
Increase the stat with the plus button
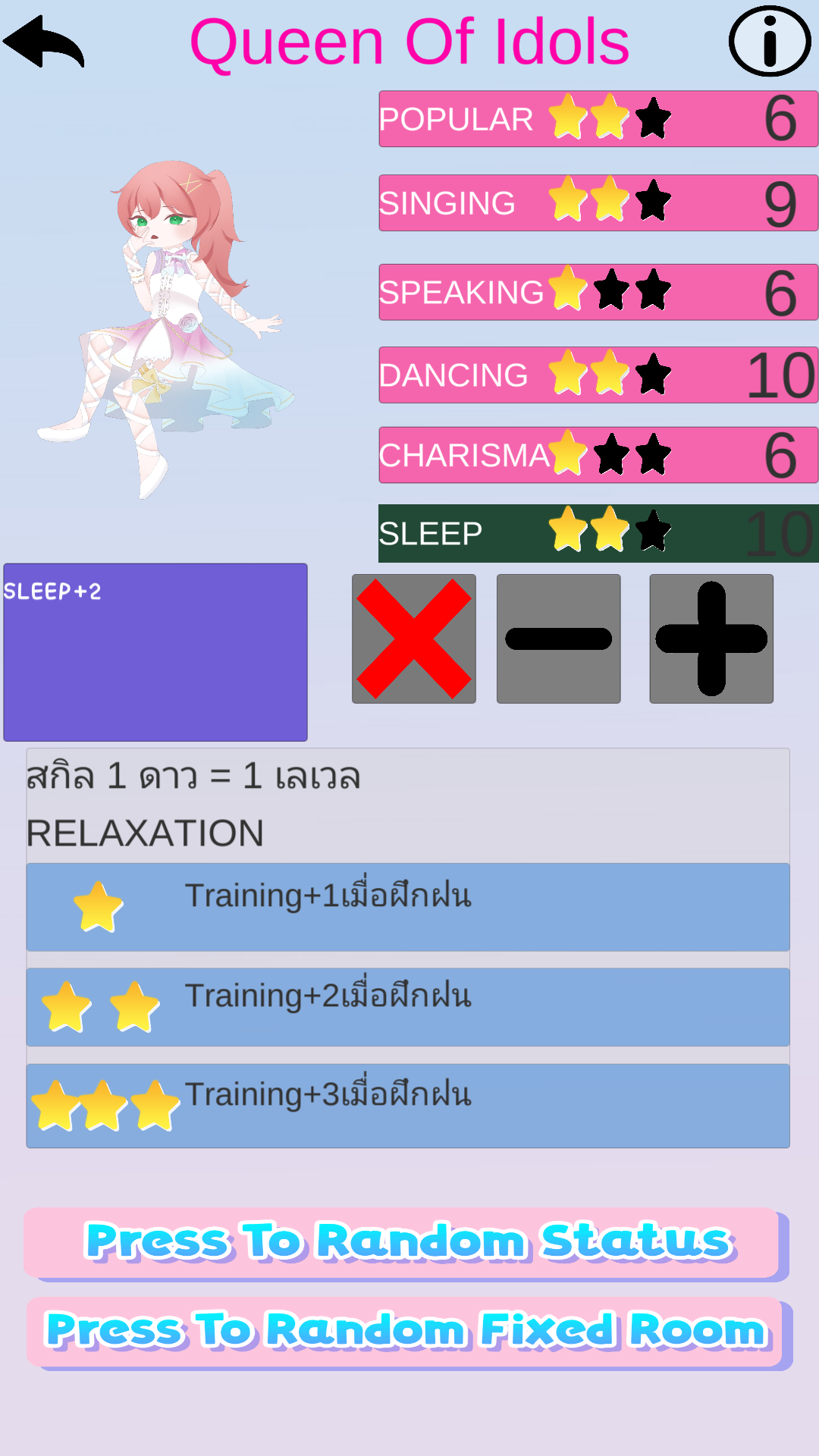click(711, 639)
